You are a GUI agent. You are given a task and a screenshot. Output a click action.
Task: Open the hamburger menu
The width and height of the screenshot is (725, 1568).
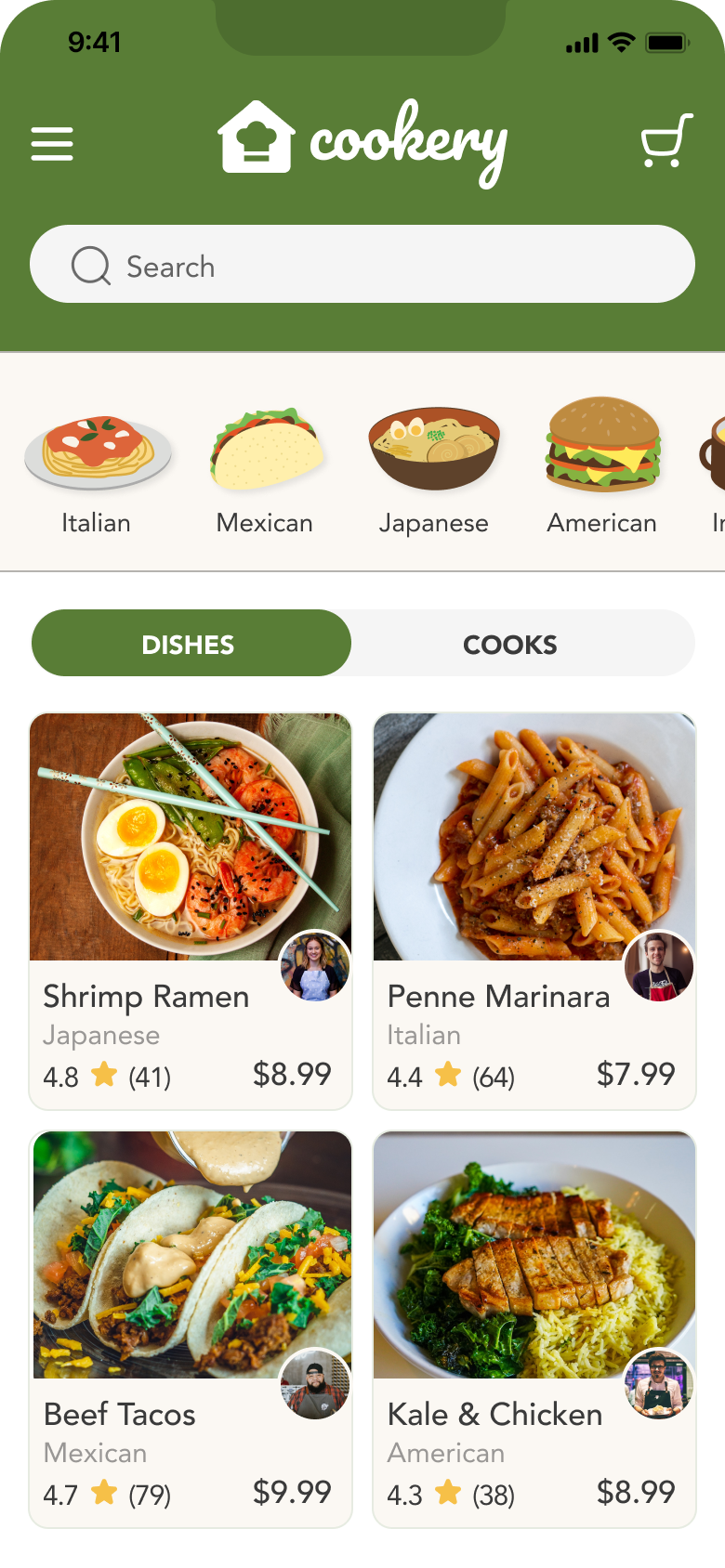coord(52,144)
